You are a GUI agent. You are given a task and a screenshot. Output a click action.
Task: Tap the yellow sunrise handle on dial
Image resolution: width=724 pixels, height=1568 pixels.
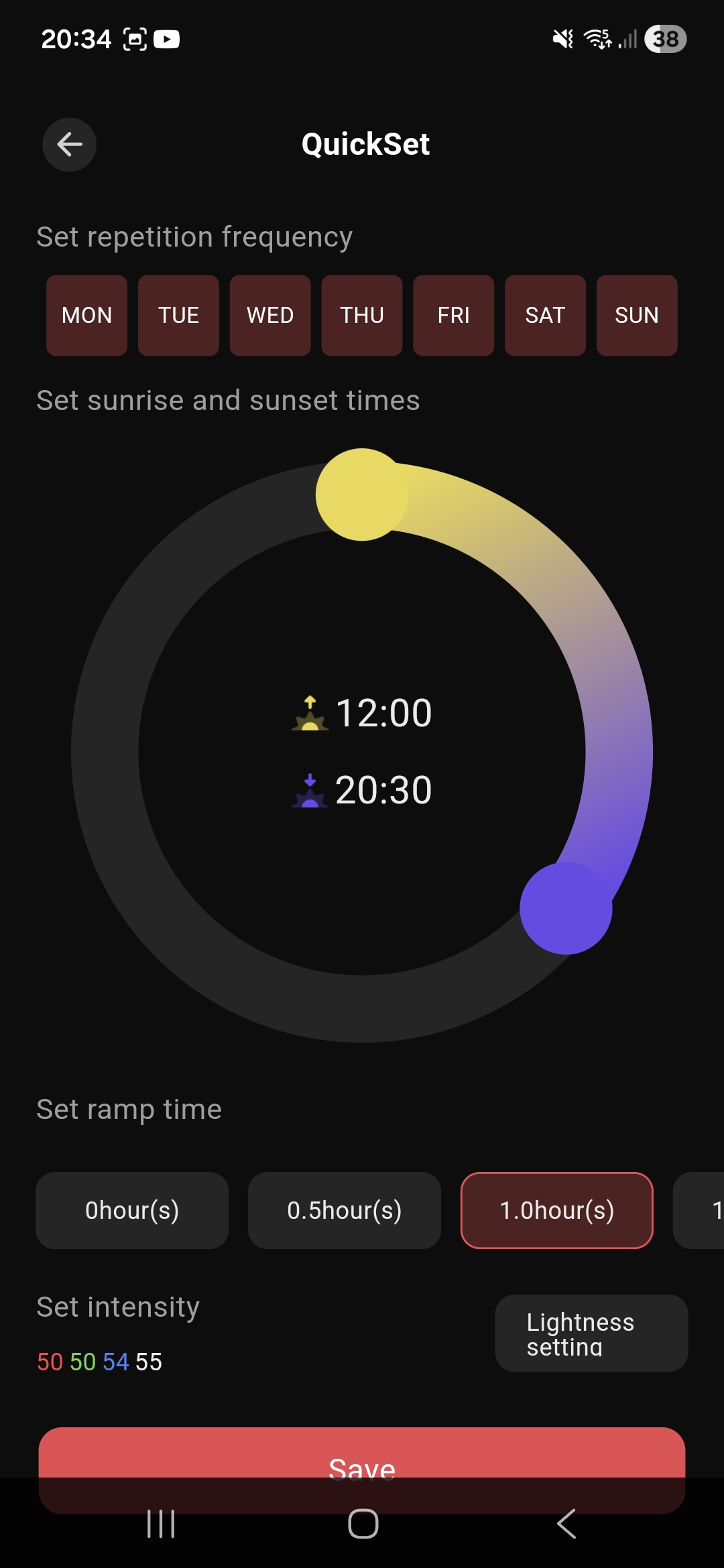pos(362,495)
